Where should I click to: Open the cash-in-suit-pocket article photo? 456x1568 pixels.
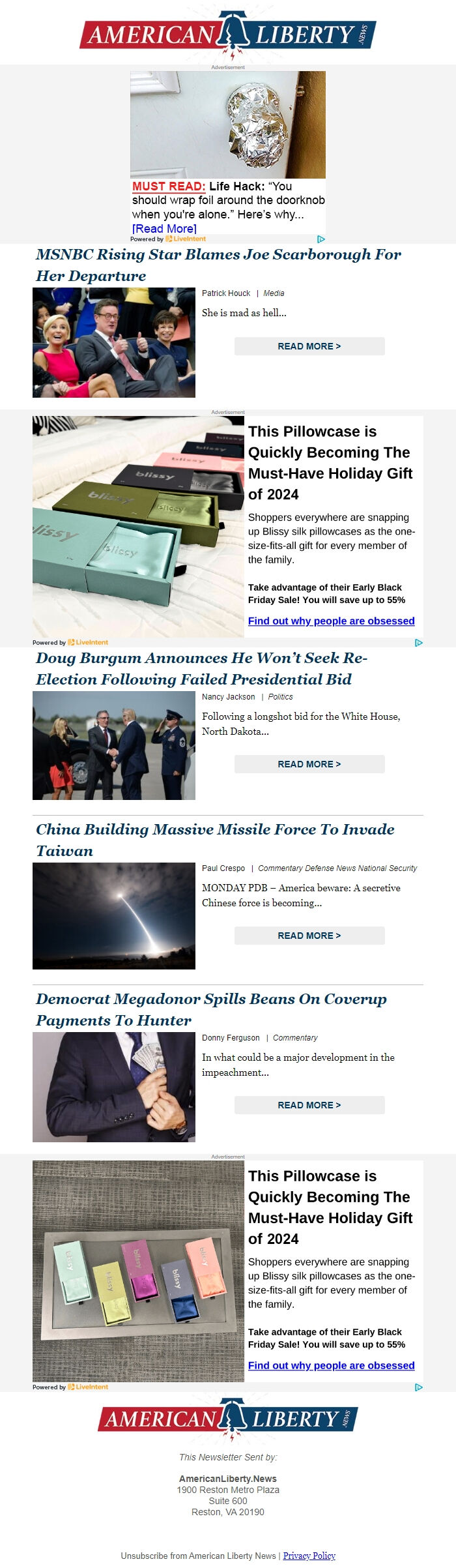(x=114, y=1087)
